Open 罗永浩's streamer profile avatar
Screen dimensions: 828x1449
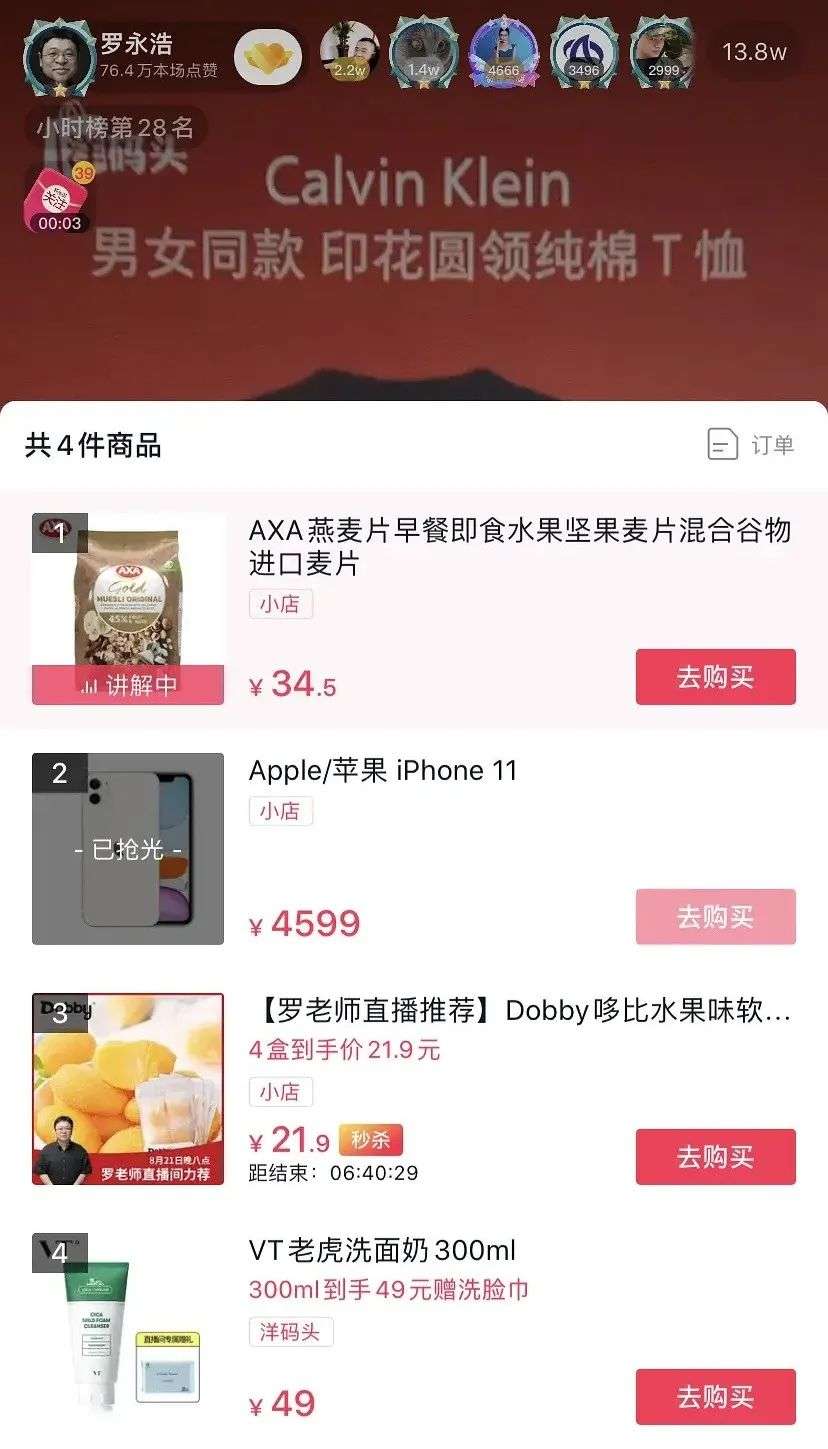click(58, 55)
